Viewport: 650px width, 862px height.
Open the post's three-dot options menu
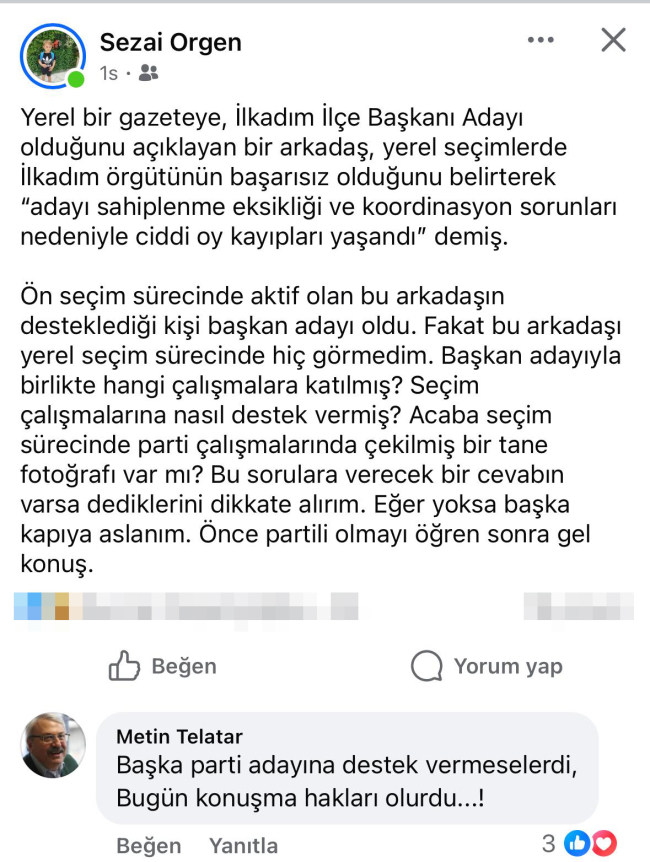coord(540,40)
